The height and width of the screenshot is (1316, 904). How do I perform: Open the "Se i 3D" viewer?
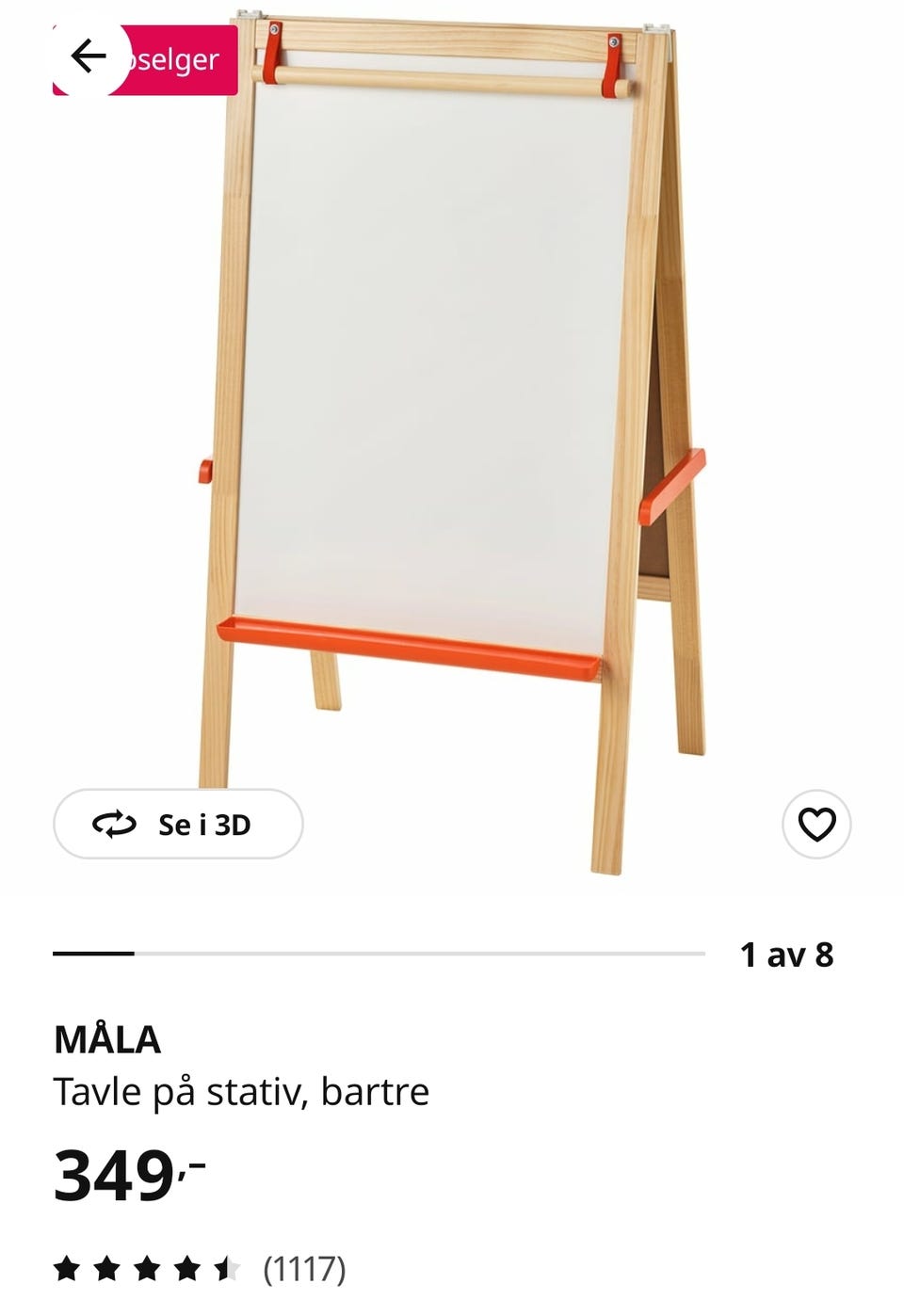178,826
